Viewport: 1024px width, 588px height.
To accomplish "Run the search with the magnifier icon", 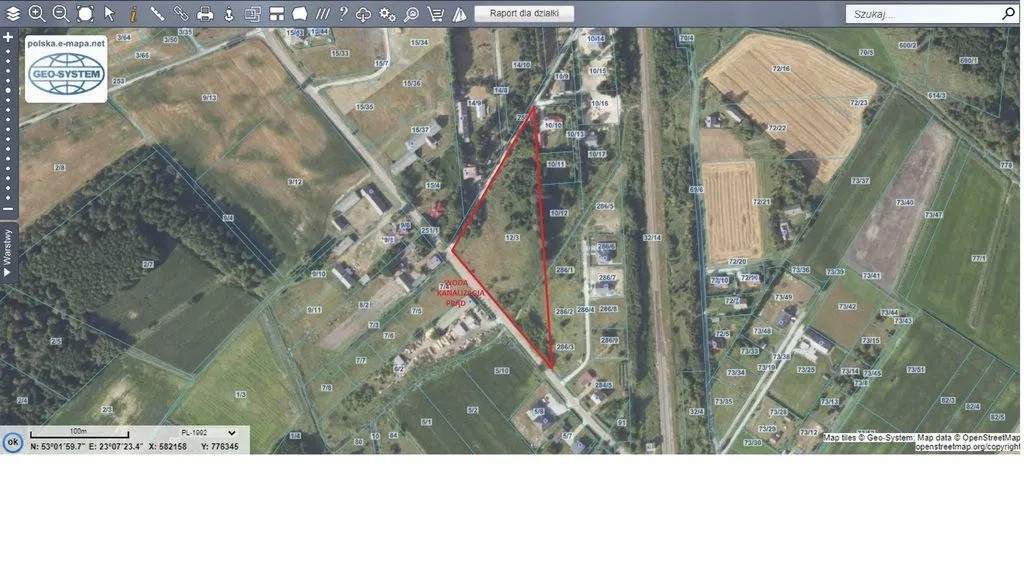I will (x=1008, y=14).
